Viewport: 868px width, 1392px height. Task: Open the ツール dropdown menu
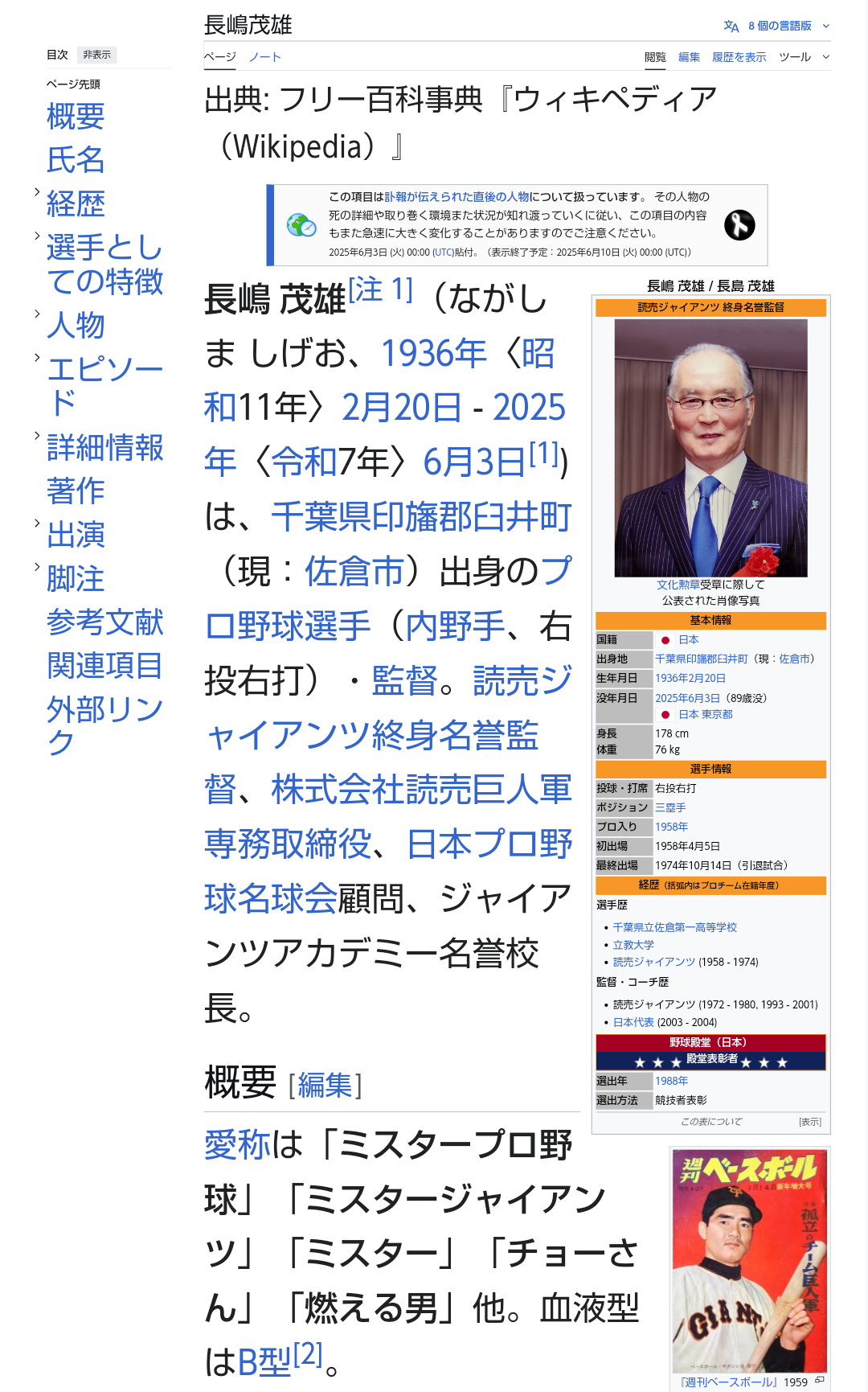click(803, 57)
